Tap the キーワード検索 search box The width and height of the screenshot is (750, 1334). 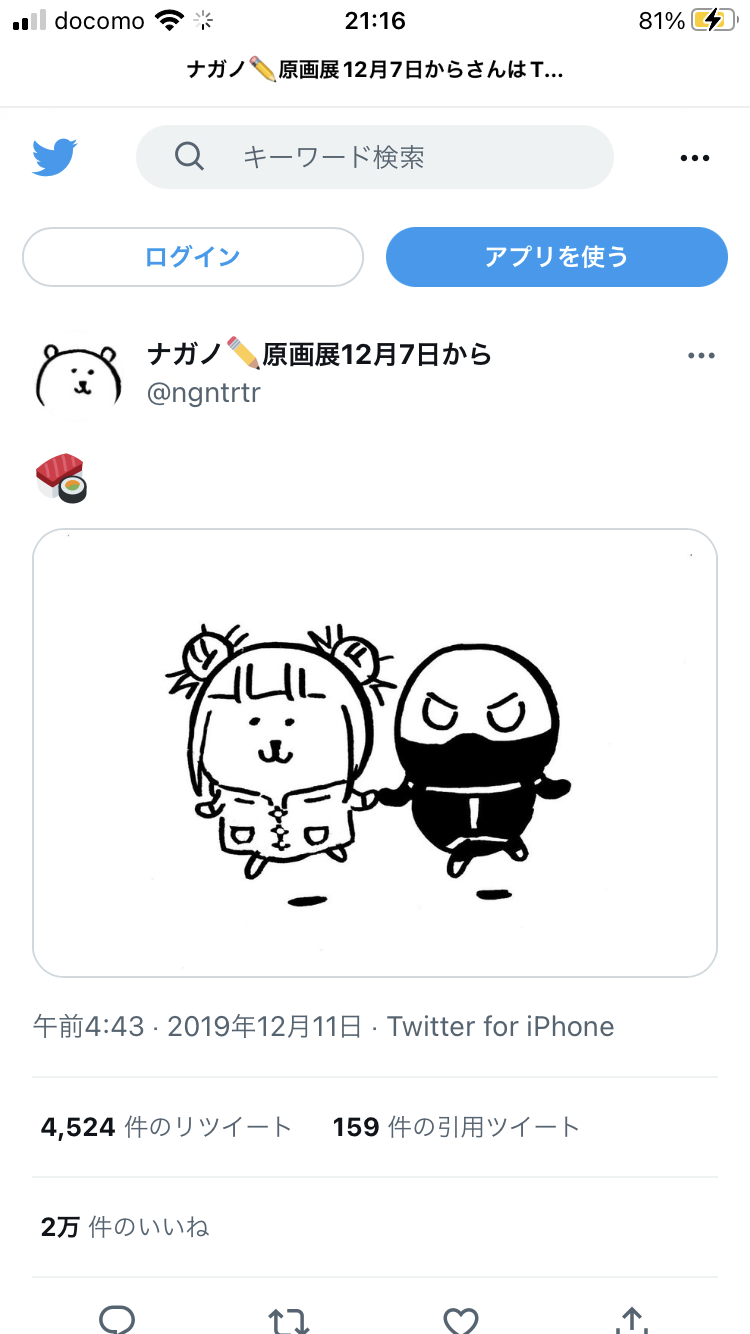pos(374,157)
